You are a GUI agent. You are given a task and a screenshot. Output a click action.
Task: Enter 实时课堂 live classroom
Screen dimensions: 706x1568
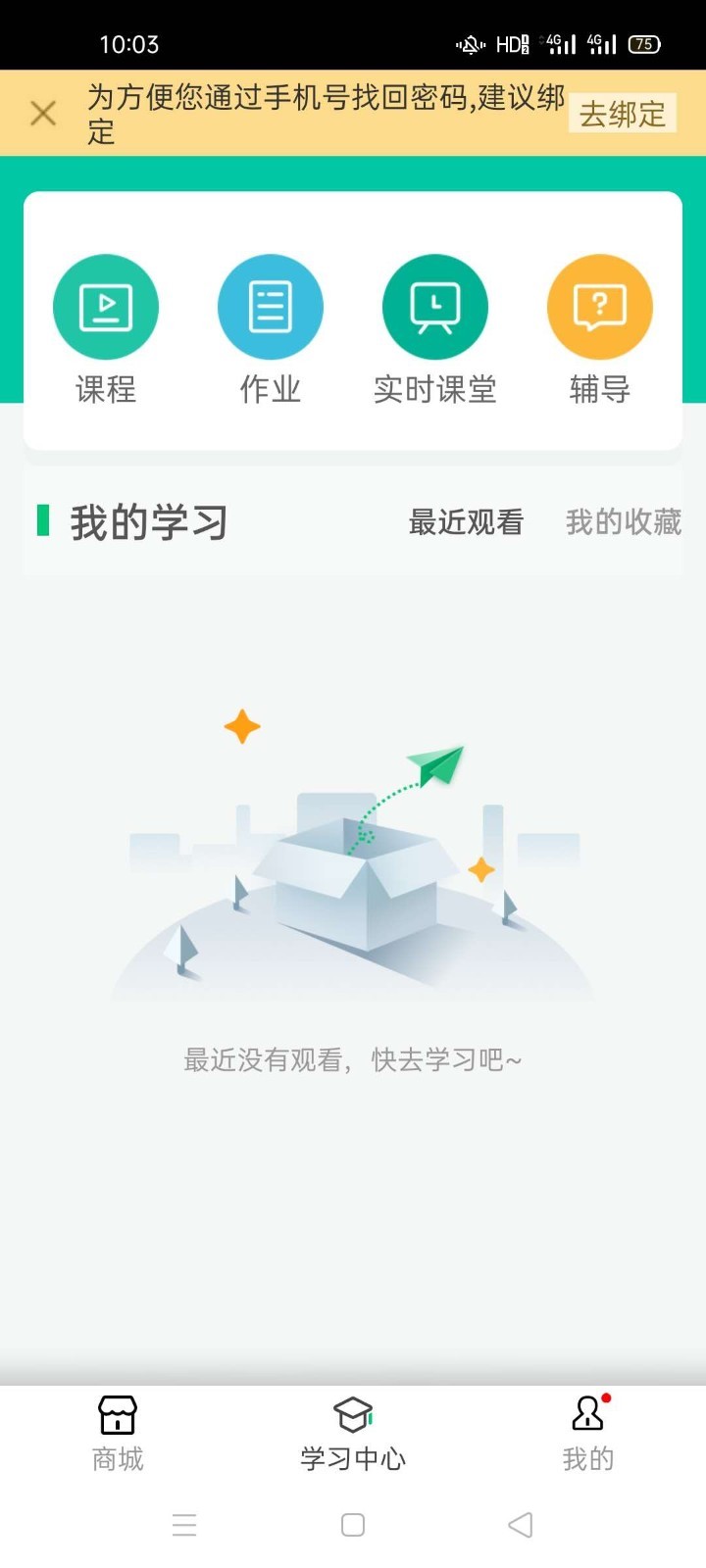[x=435, y=306]
